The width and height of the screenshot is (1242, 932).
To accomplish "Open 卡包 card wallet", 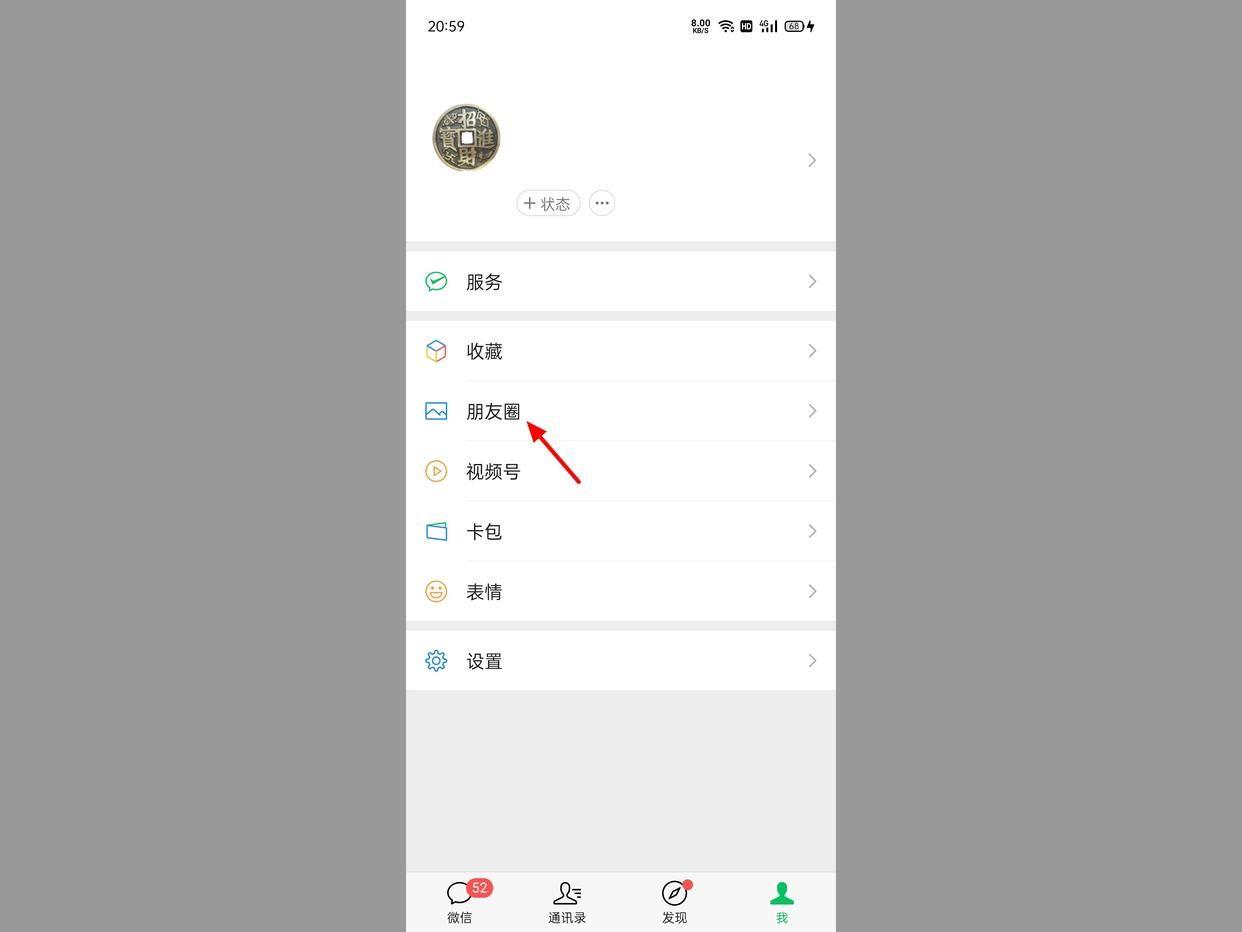I will click(x=620, y=531).
